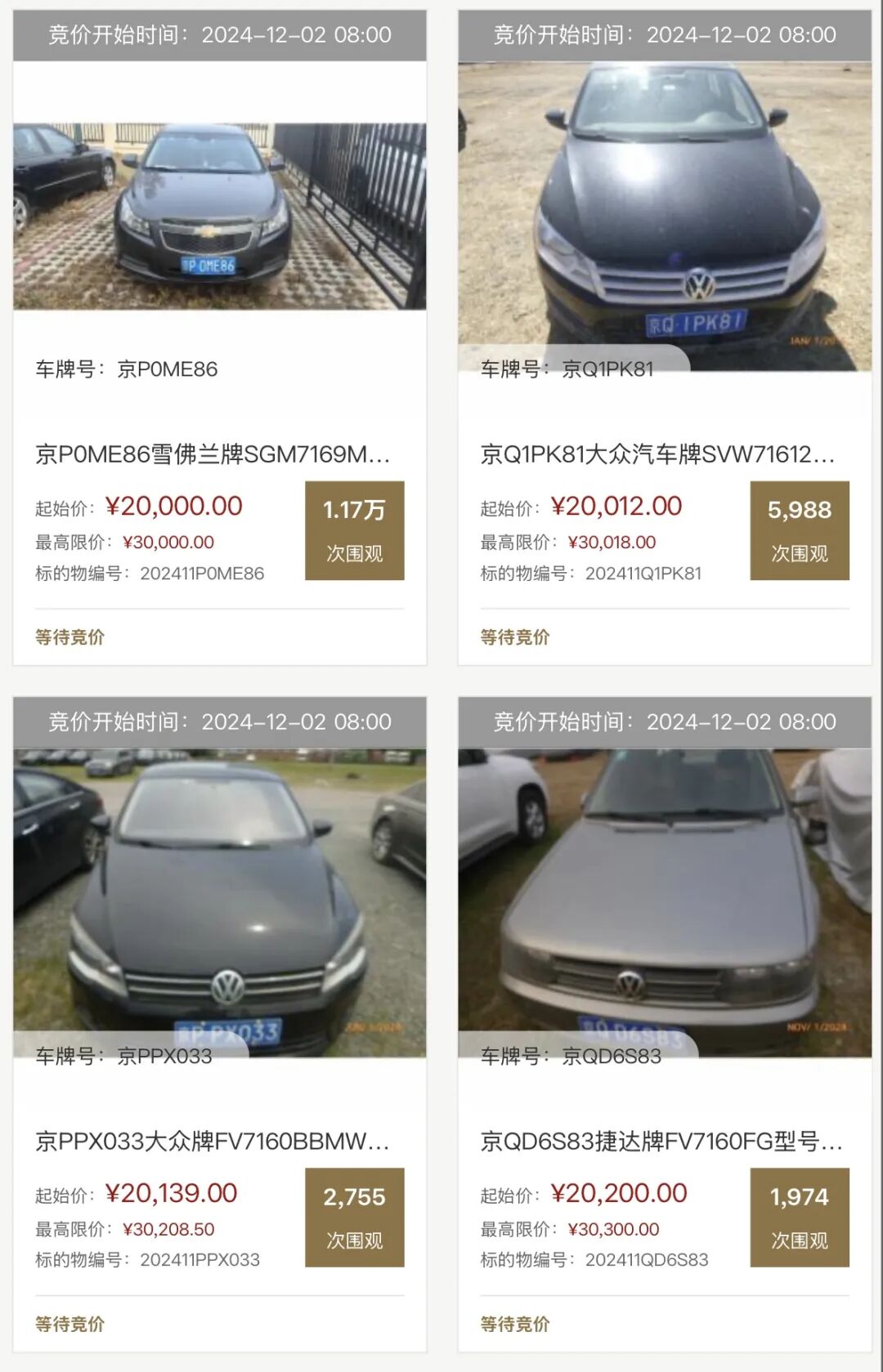883x1372 pixels.
Task: Select the 京PPX033 Volkswagen auction card
Action: [x=213, y=1141]
